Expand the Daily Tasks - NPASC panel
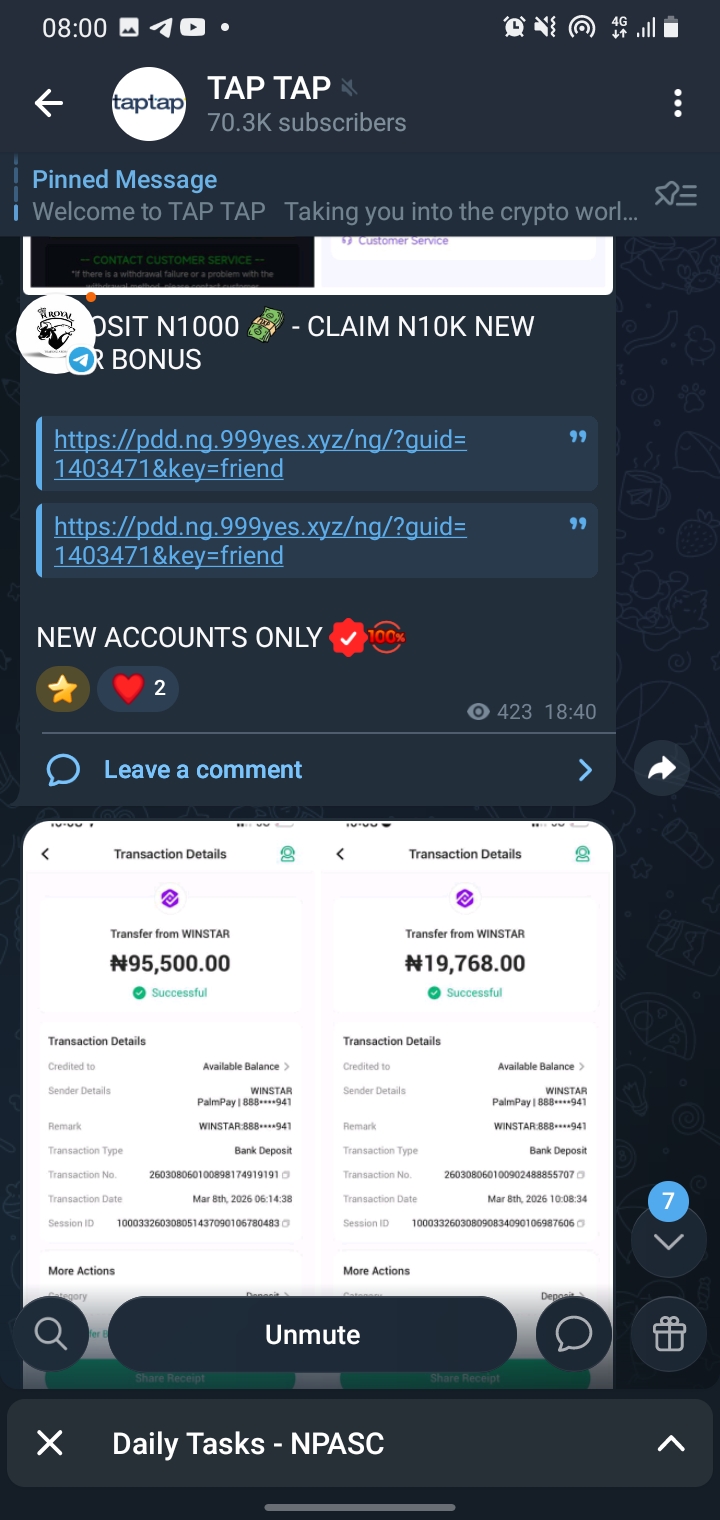 [x=670, y=1443]
